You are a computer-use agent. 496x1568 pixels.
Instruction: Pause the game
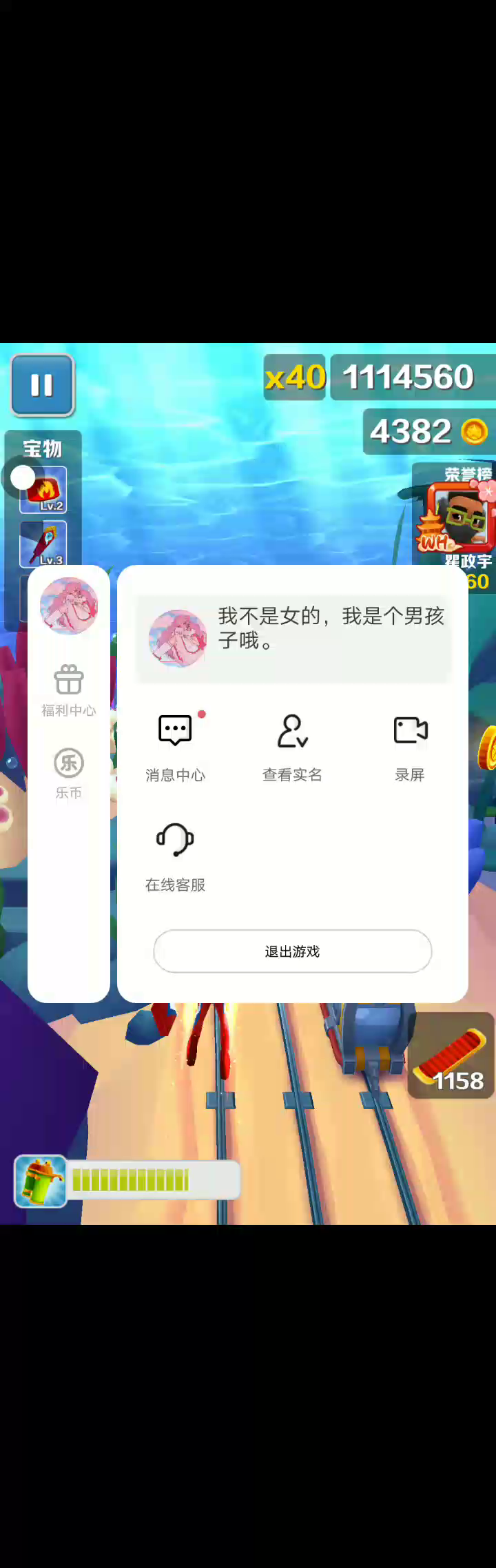tap(42, 385)
